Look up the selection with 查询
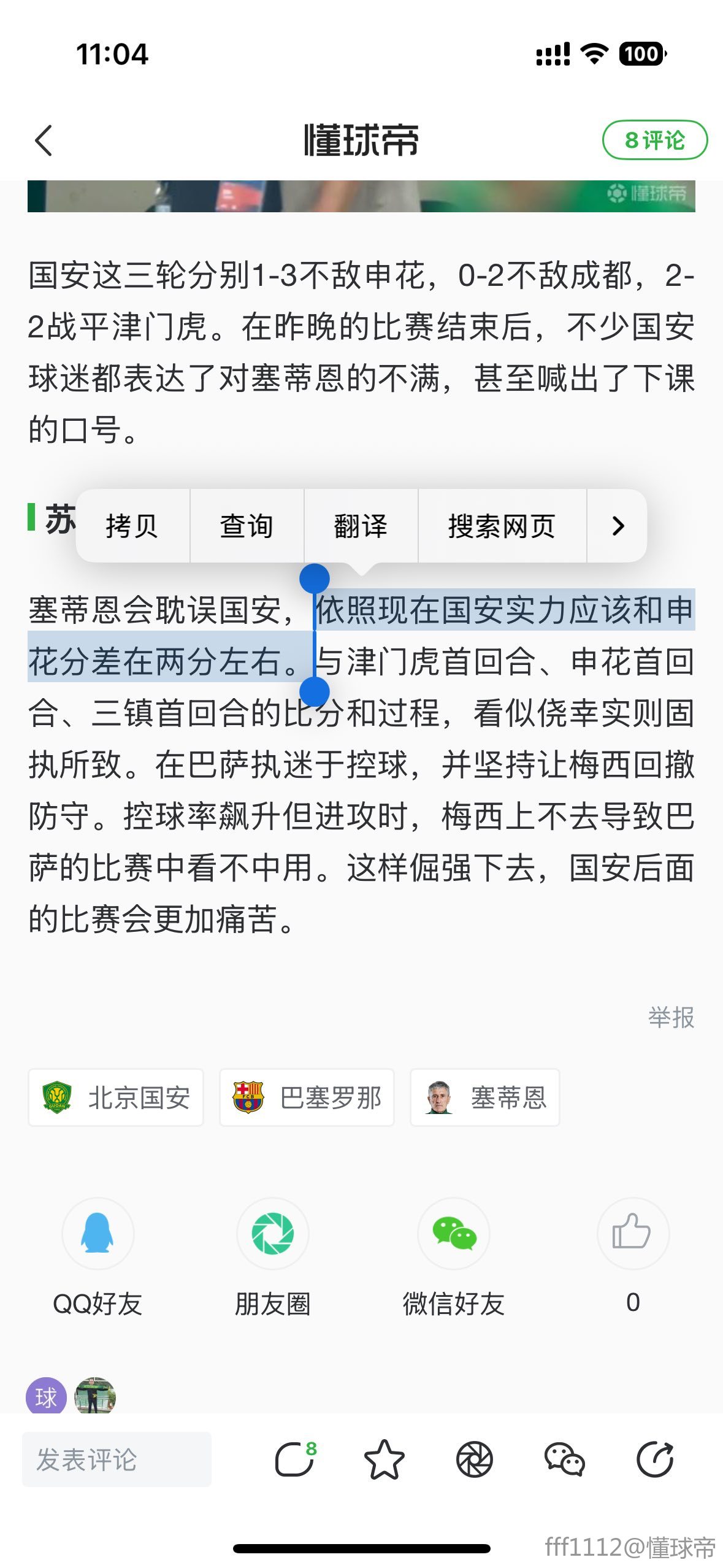The width and height of the screenshot is (723, 1568). (247, 526)
